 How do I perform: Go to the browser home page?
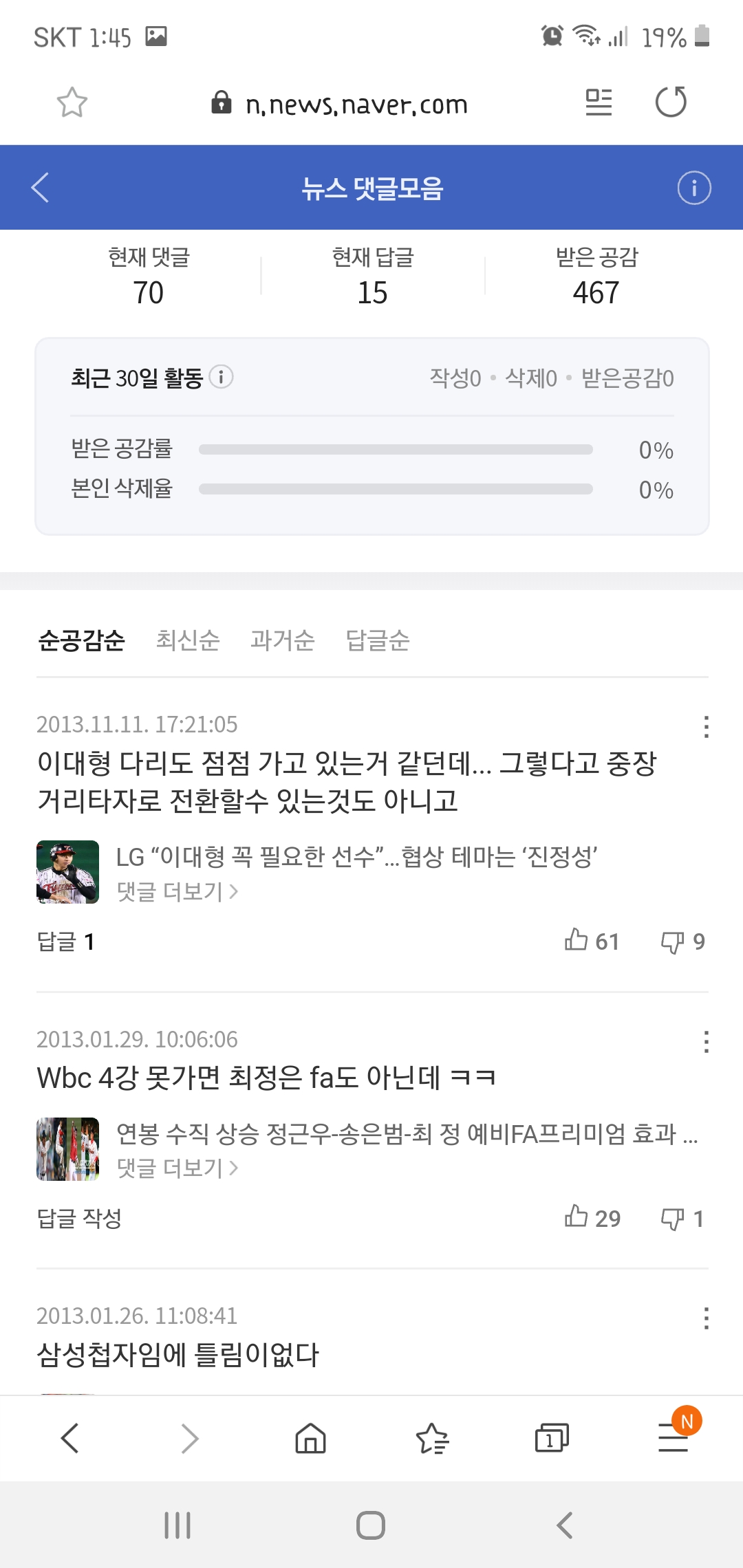coord(310,1438)
